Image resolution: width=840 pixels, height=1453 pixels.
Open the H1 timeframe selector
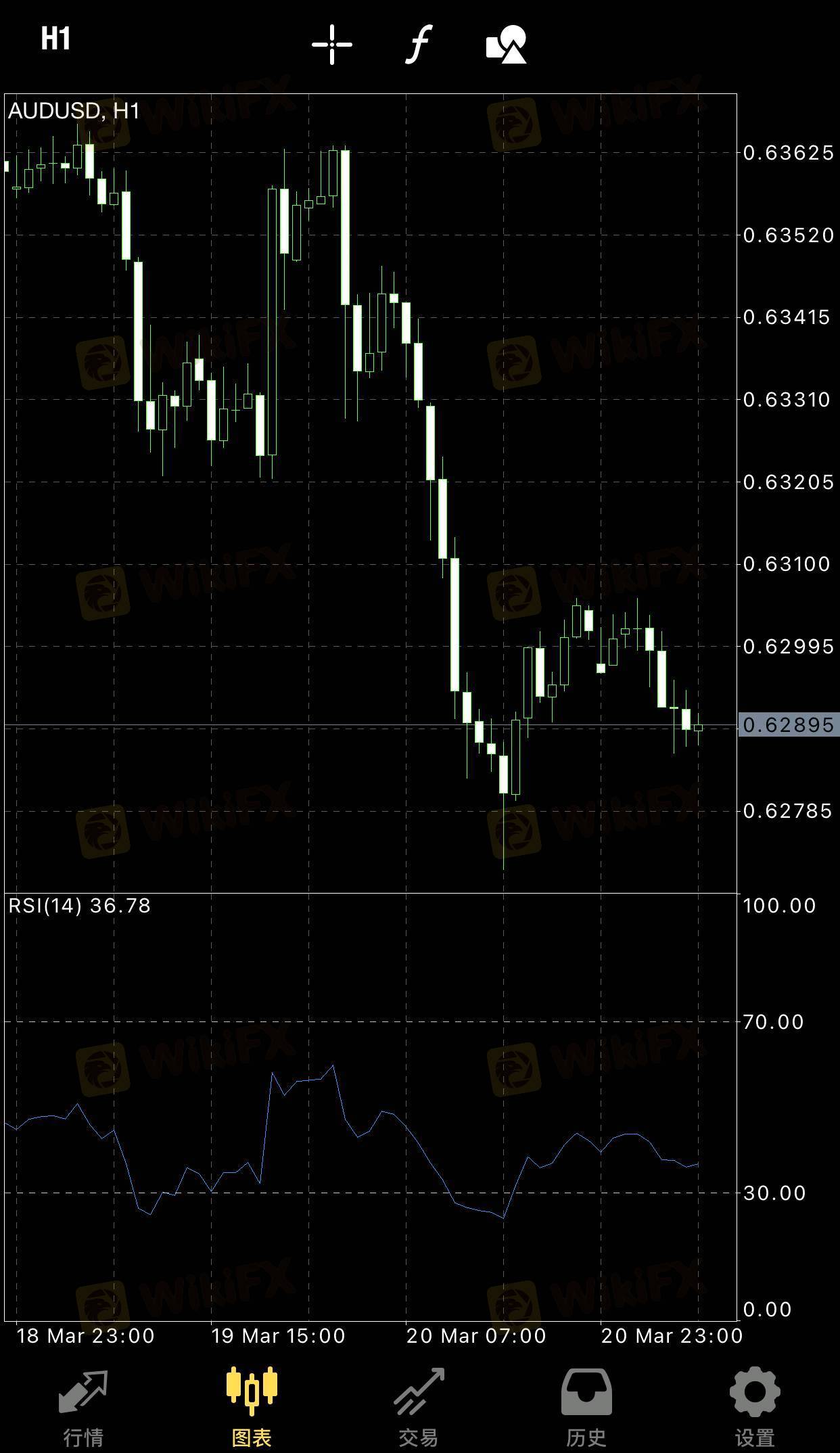tap(55, 40)
